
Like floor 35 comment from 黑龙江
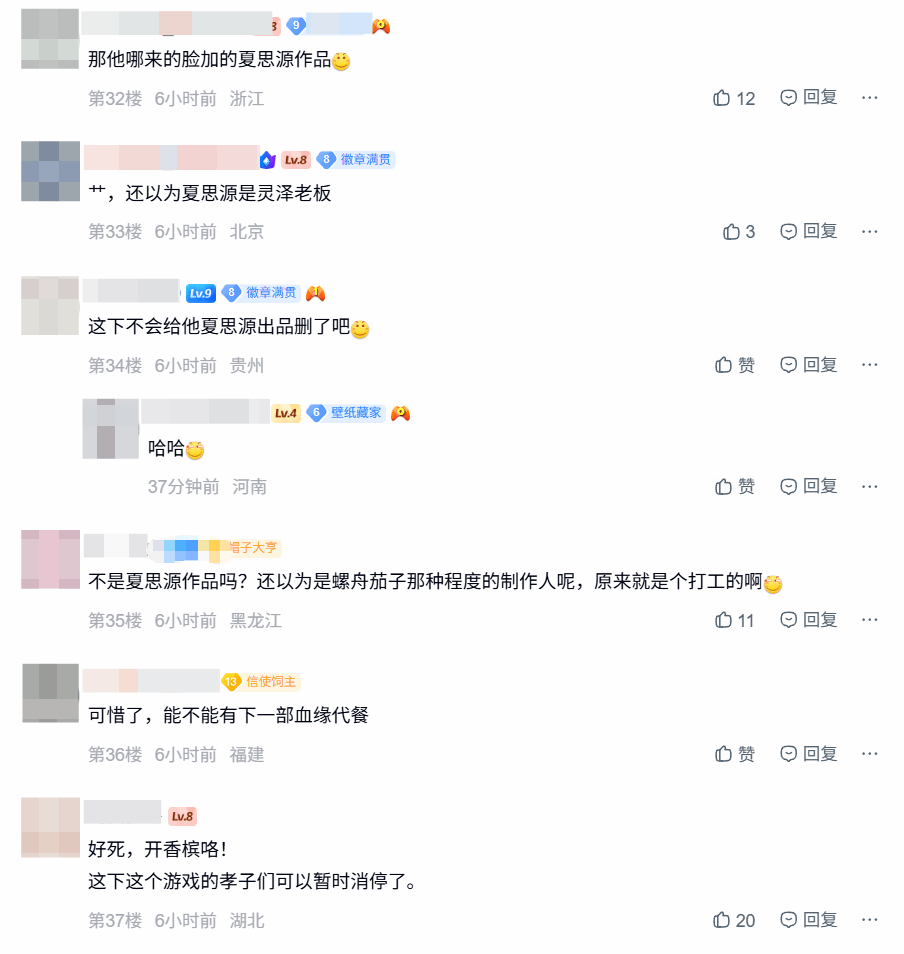(734, 621)
